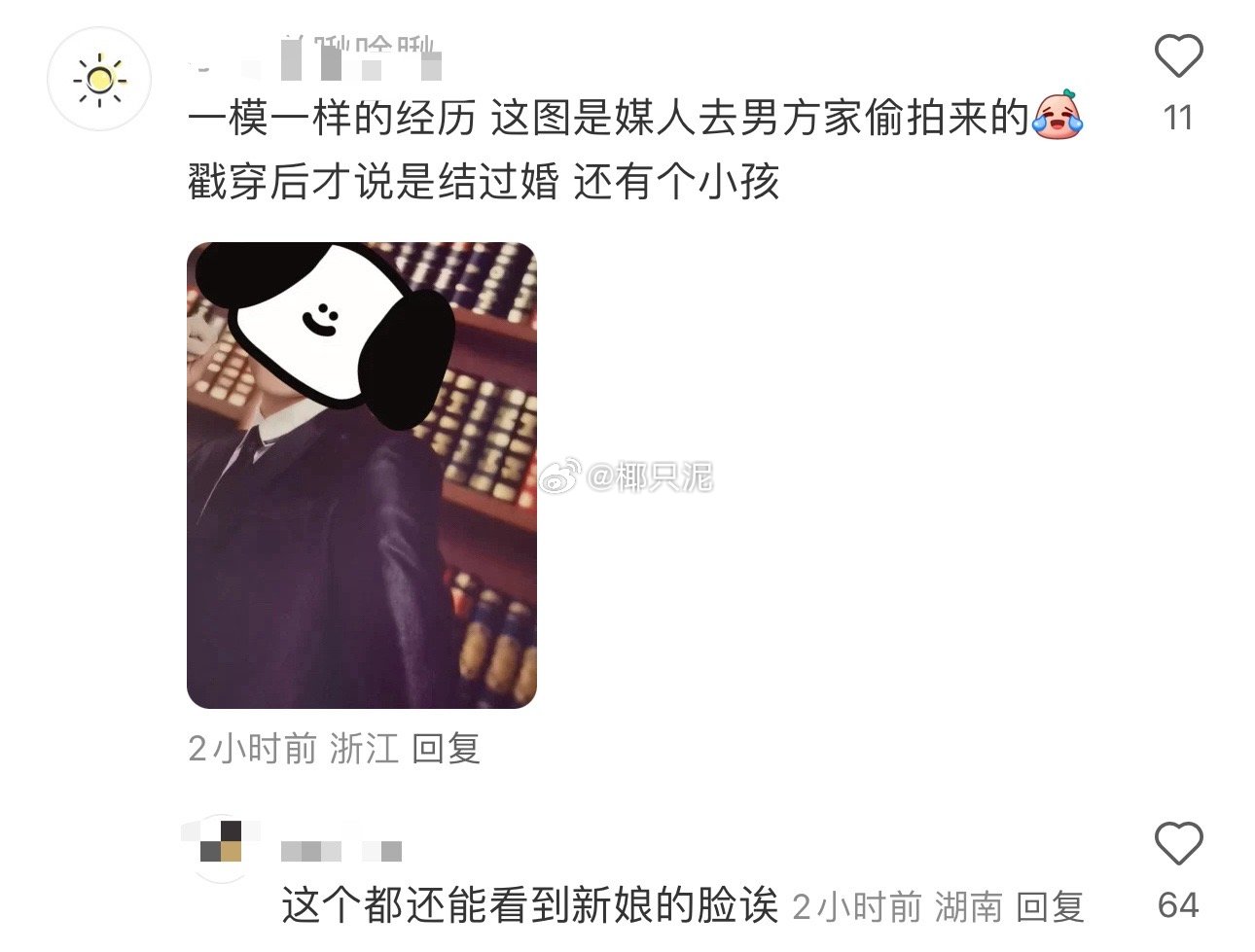This screenshot has height=952, width=1255.
Task: Reply to the comment from Hunan
Action: click(1050, 907)
